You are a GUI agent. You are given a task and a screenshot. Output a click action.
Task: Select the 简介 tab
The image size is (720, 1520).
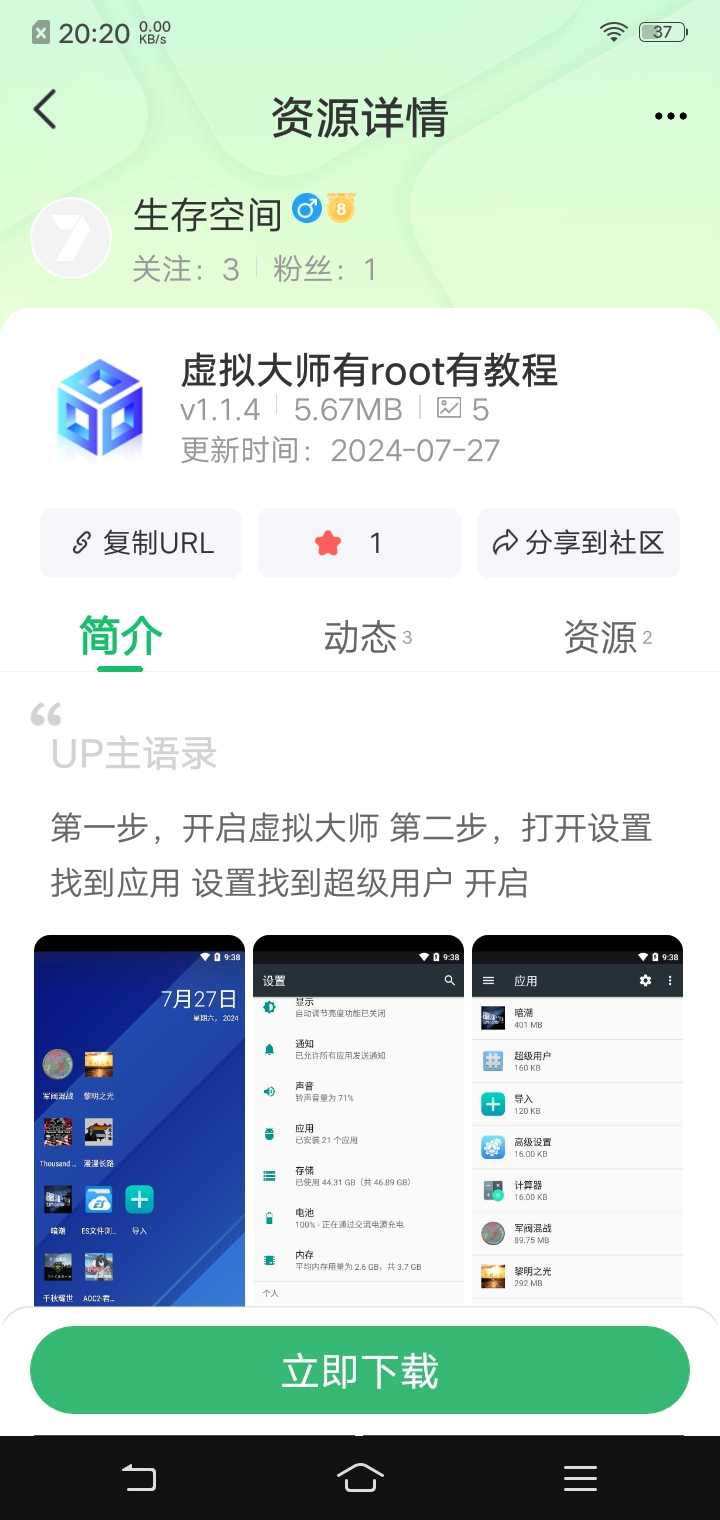[120, 637]
